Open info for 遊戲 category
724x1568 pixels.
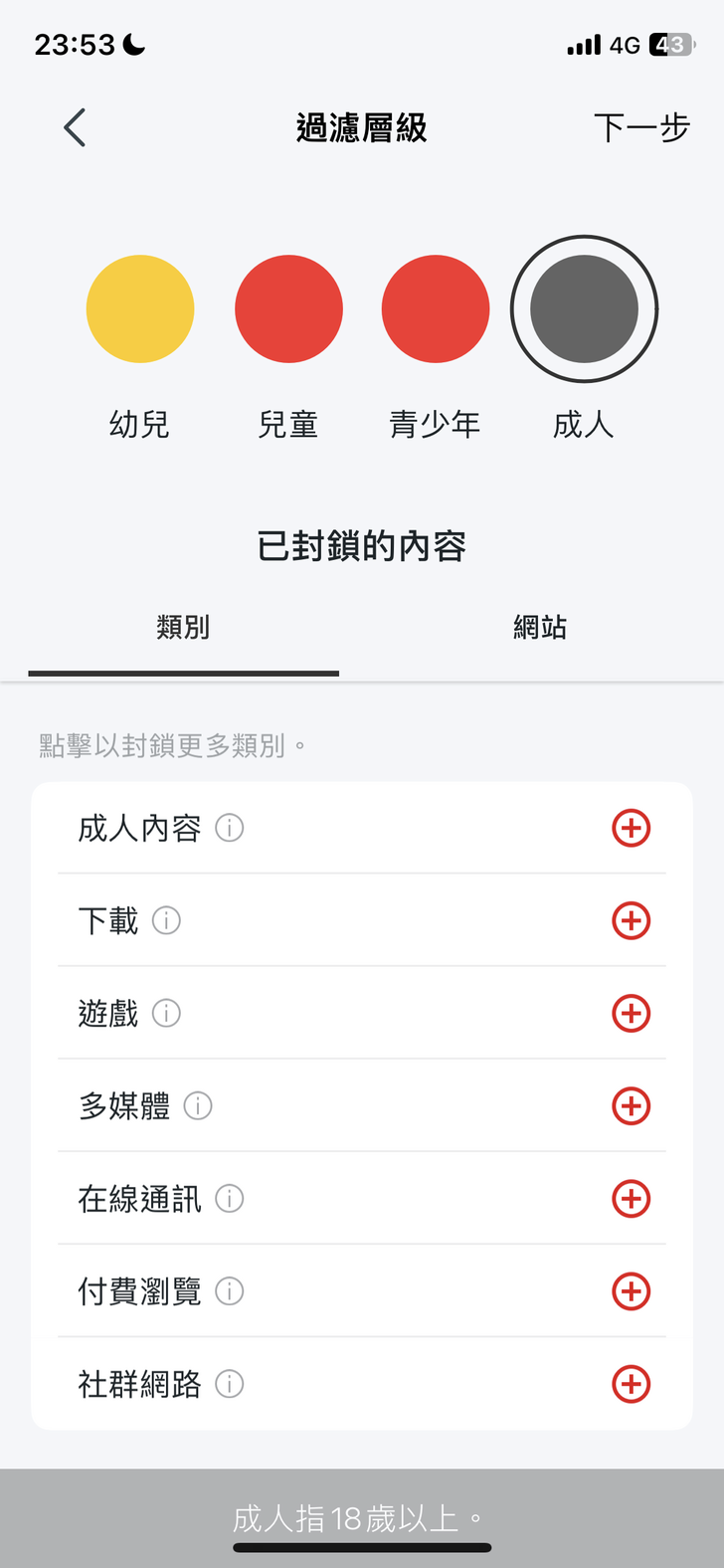[166, 1013]
